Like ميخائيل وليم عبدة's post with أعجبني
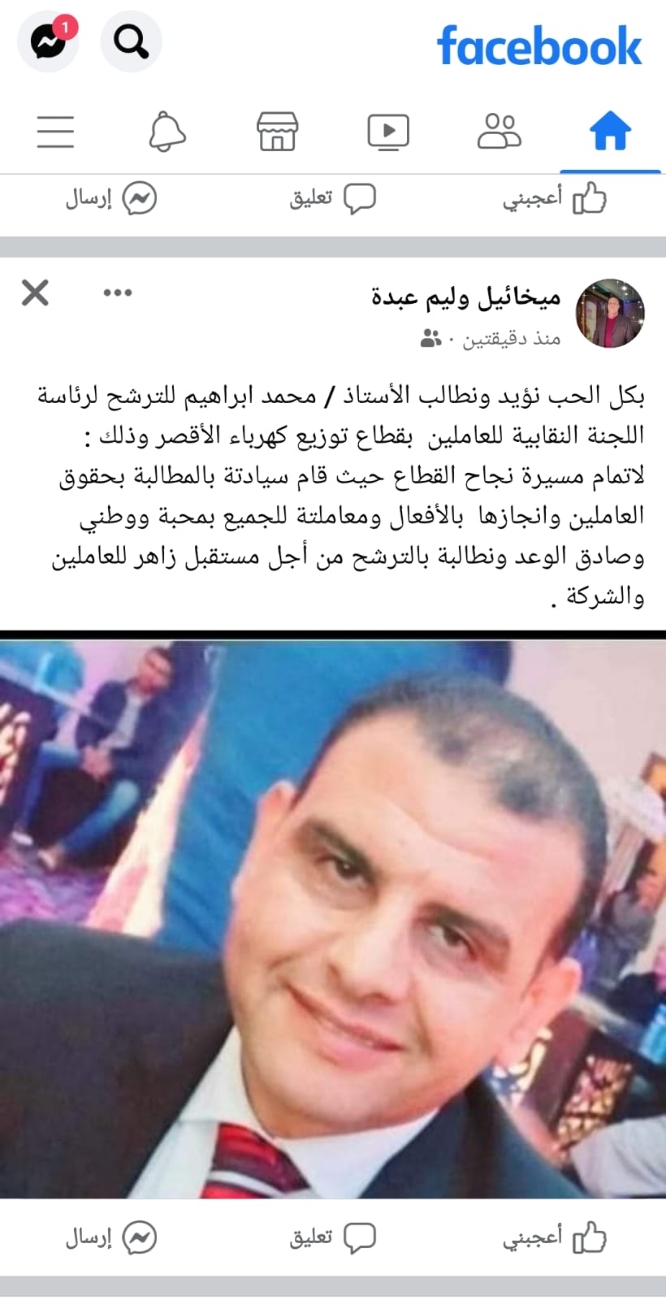This screenshot has width=666, height=1300. pyautogui.click(x=555, y=1238)
